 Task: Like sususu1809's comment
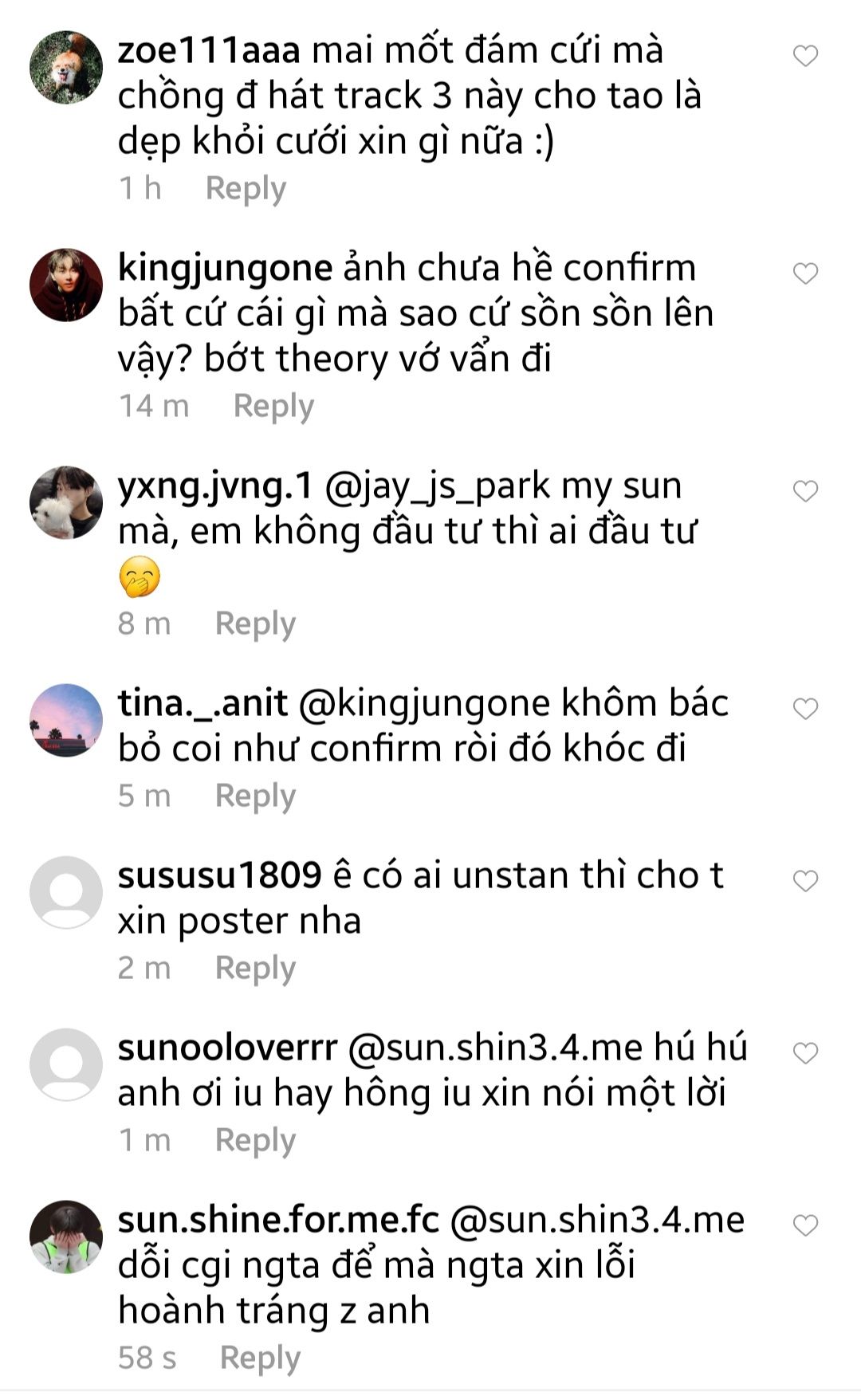pyautogui.click(x=805, y=881)
